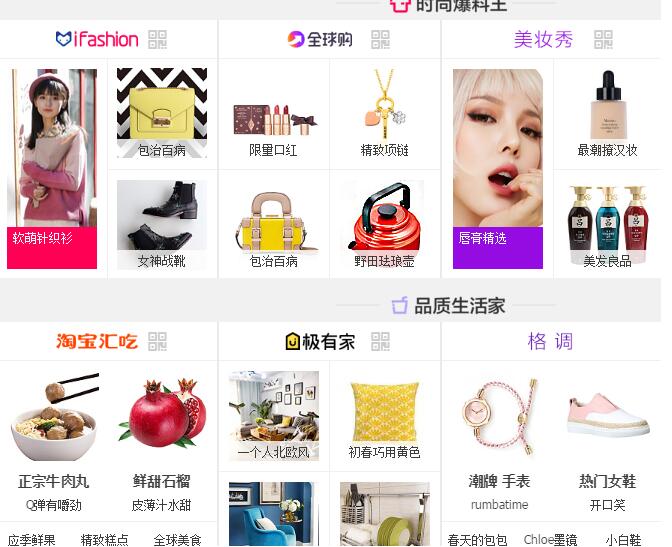
Task: Open the 鲜甜石榴 pomegranate item
Action: pyautogui.click(x=161, y=440)
